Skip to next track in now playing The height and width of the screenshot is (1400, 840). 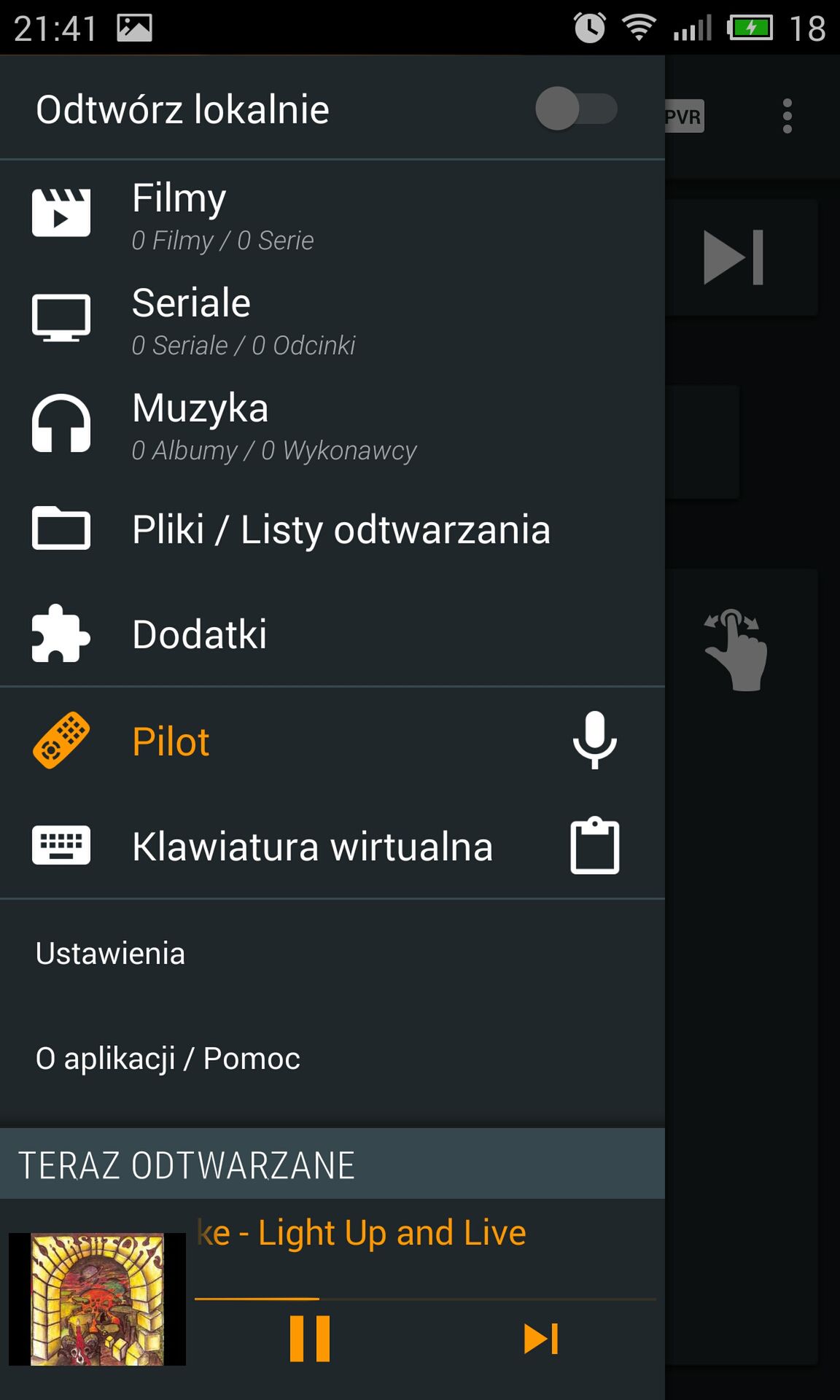[x=541, y=1339]
